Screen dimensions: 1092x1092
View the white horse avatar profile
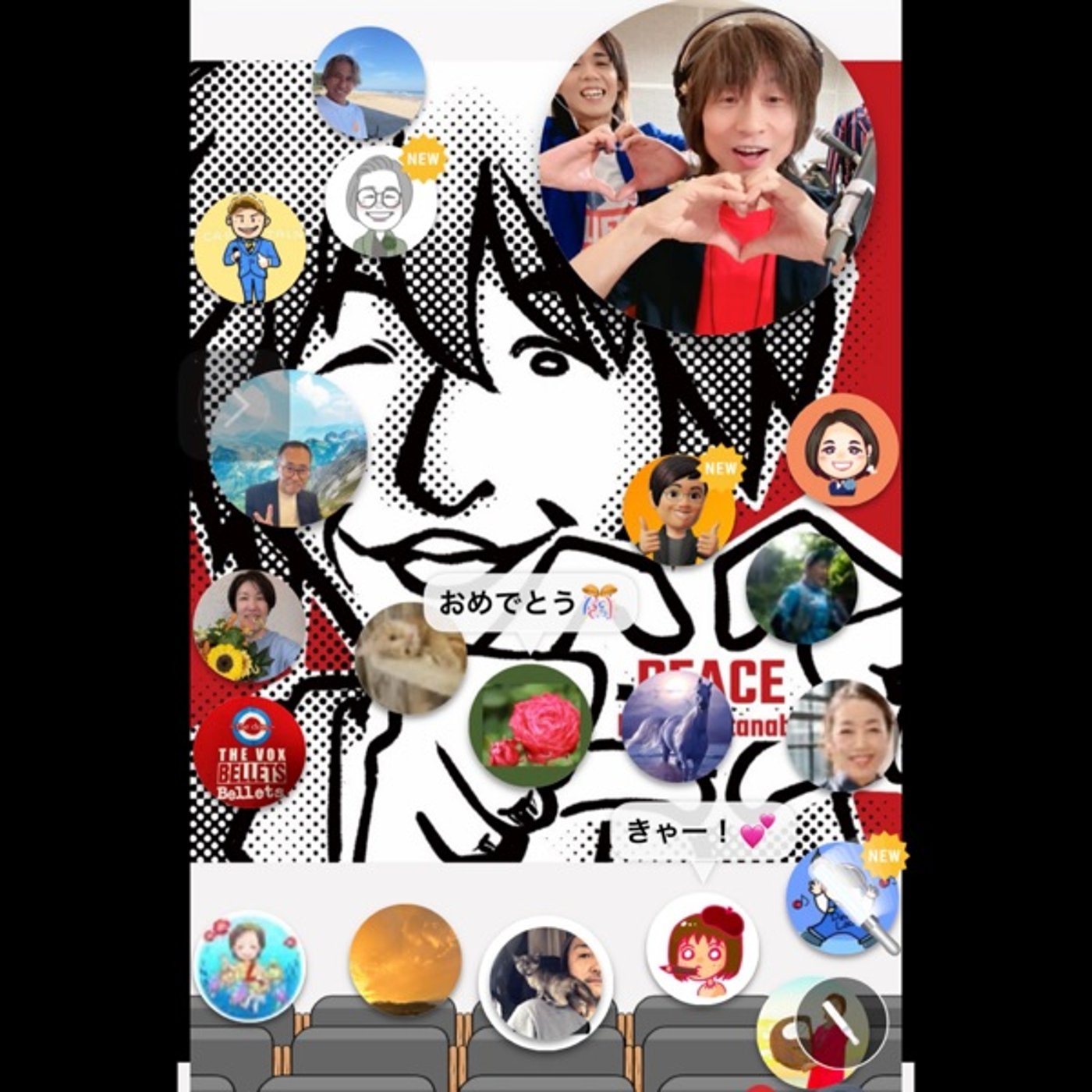click(x=677, y=727)
